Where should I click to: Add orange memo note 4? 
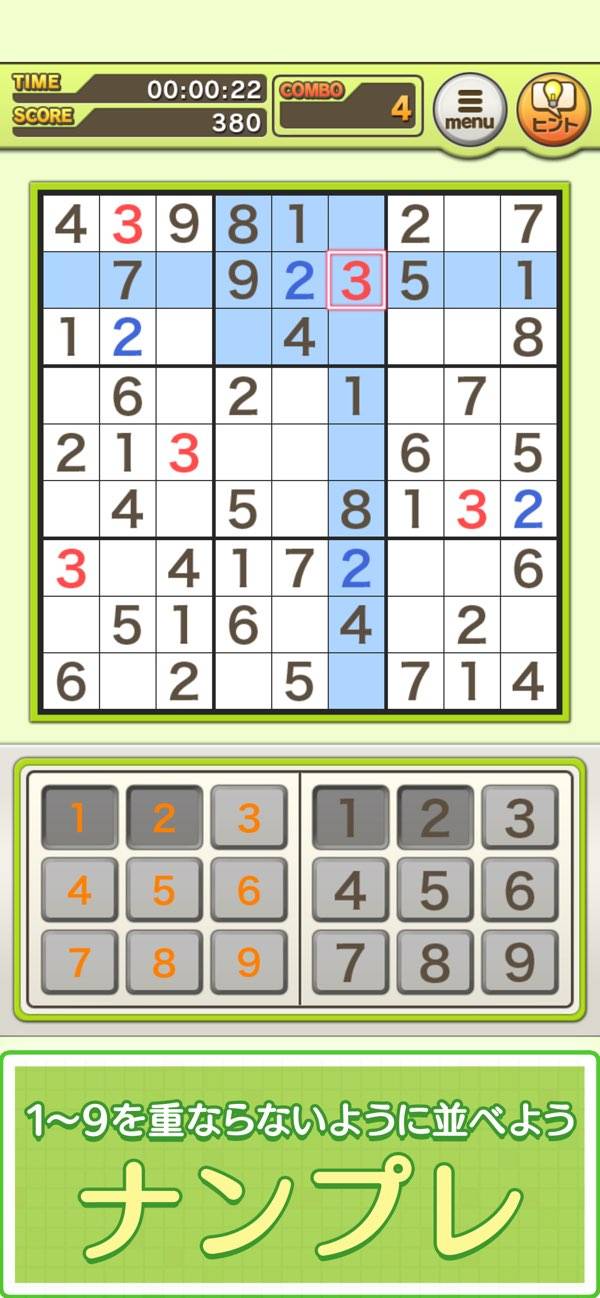pos(79,890)
